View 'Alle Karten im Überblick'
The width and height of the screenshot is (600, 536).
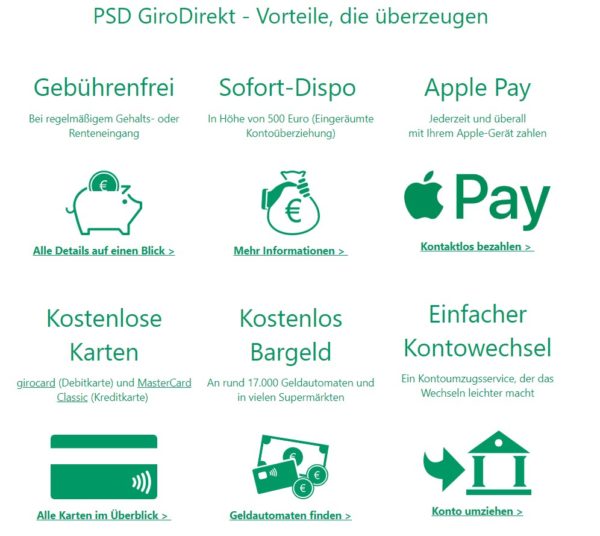coord(103,516)
